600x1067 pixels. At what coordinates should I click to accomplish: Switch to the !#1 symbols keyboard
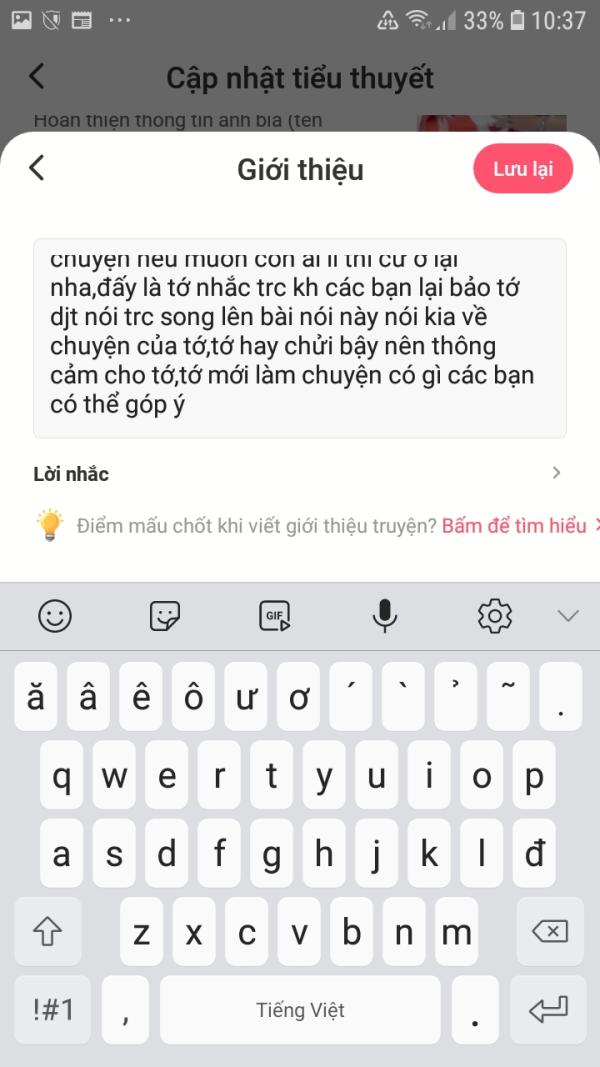(x=52, y=1010)
